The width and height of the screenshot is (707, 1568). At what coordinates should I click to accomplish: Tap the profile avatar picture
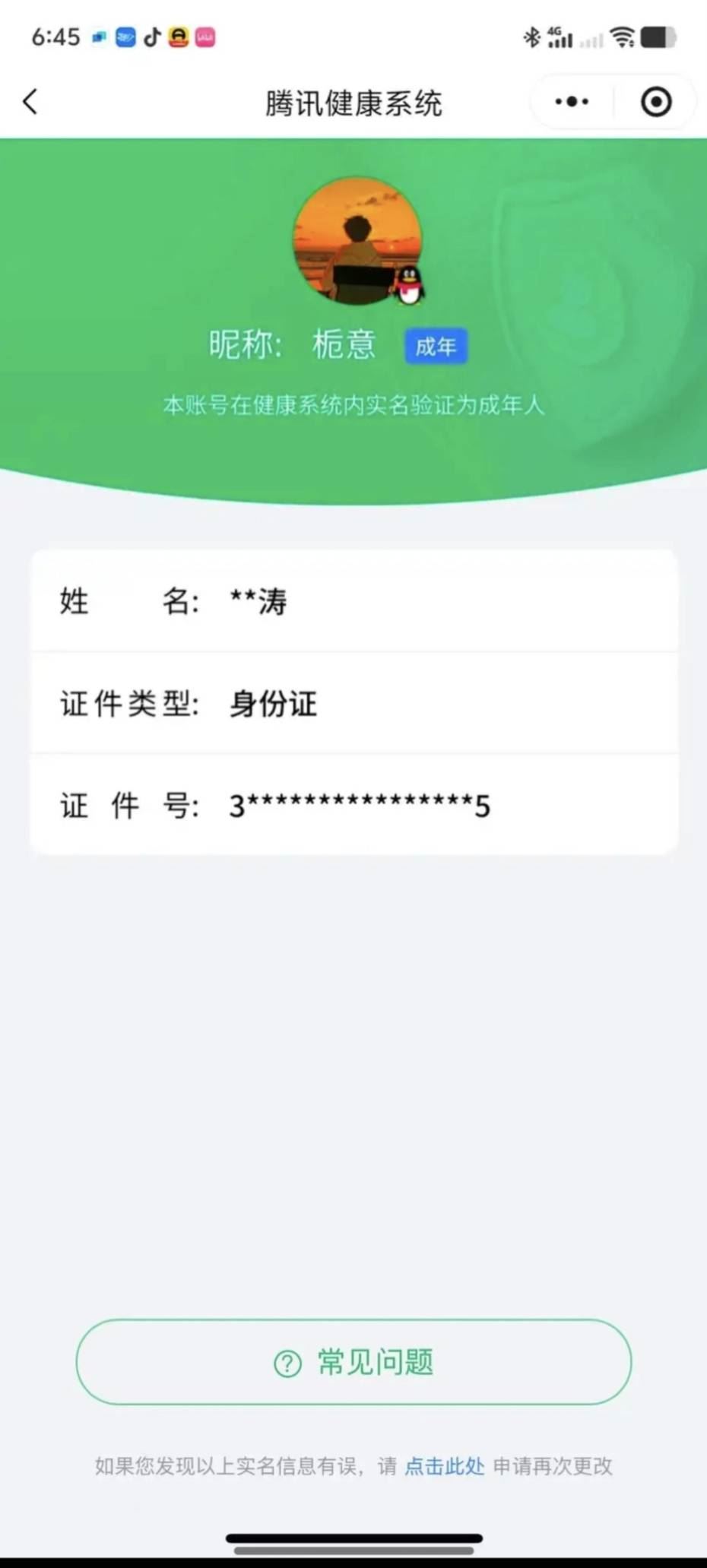point(357,241)
